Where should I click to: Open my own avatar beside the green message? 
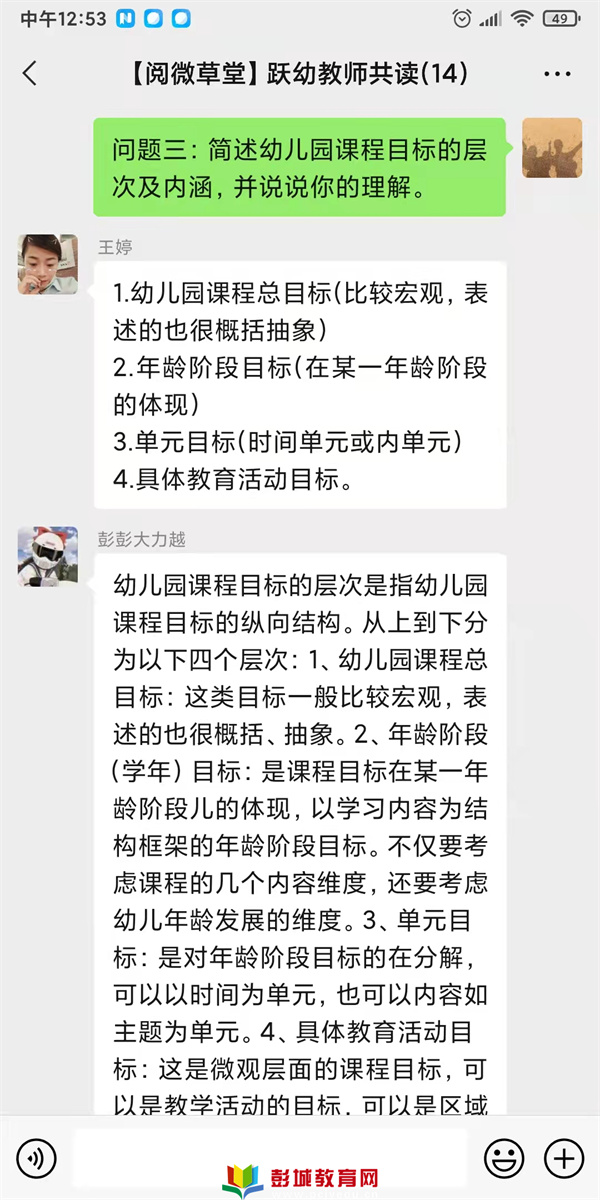pyautogui.click(x=552, y=147)
